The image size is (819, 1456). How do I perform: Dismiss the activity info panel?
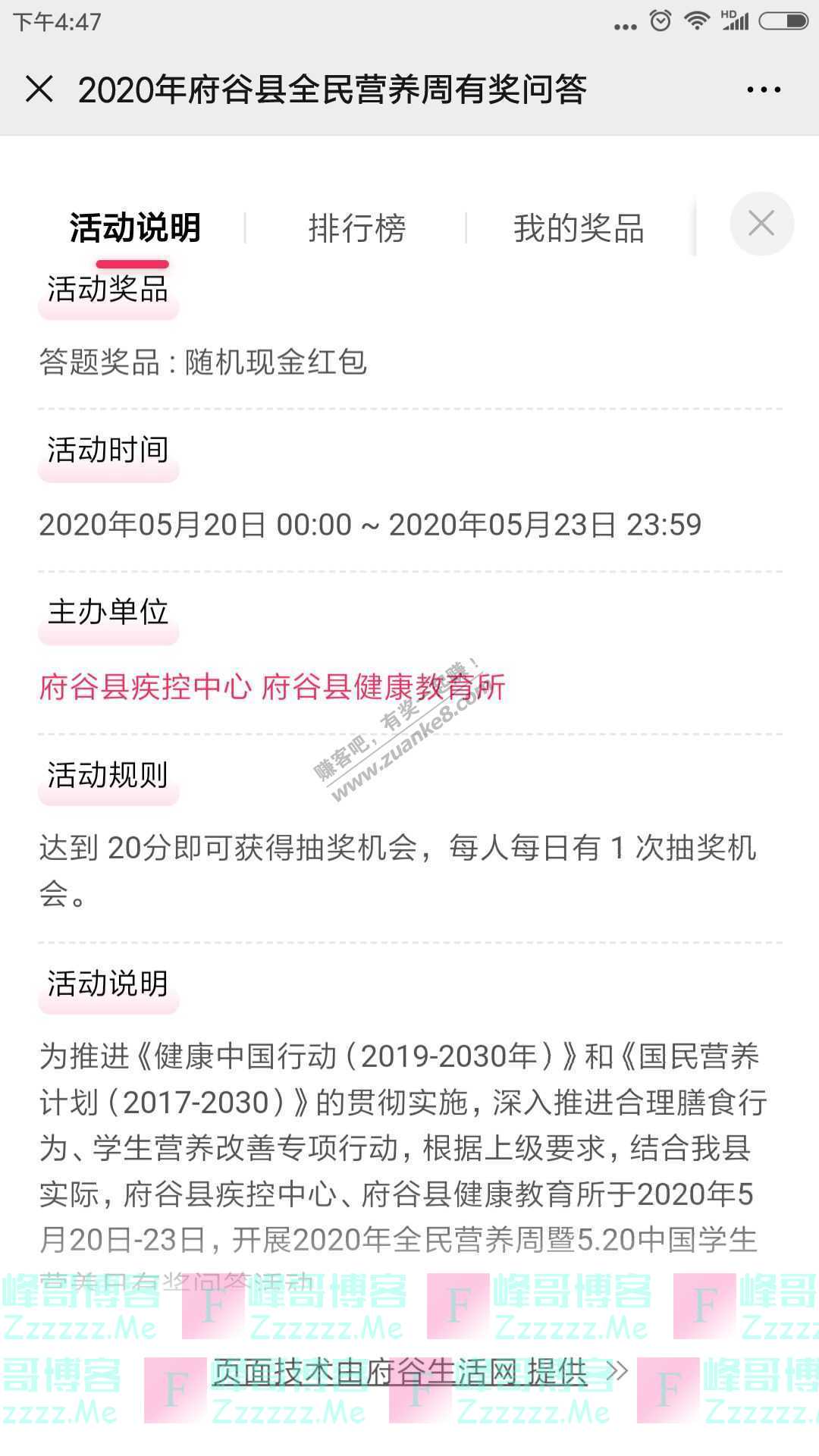tap(761, 224)
